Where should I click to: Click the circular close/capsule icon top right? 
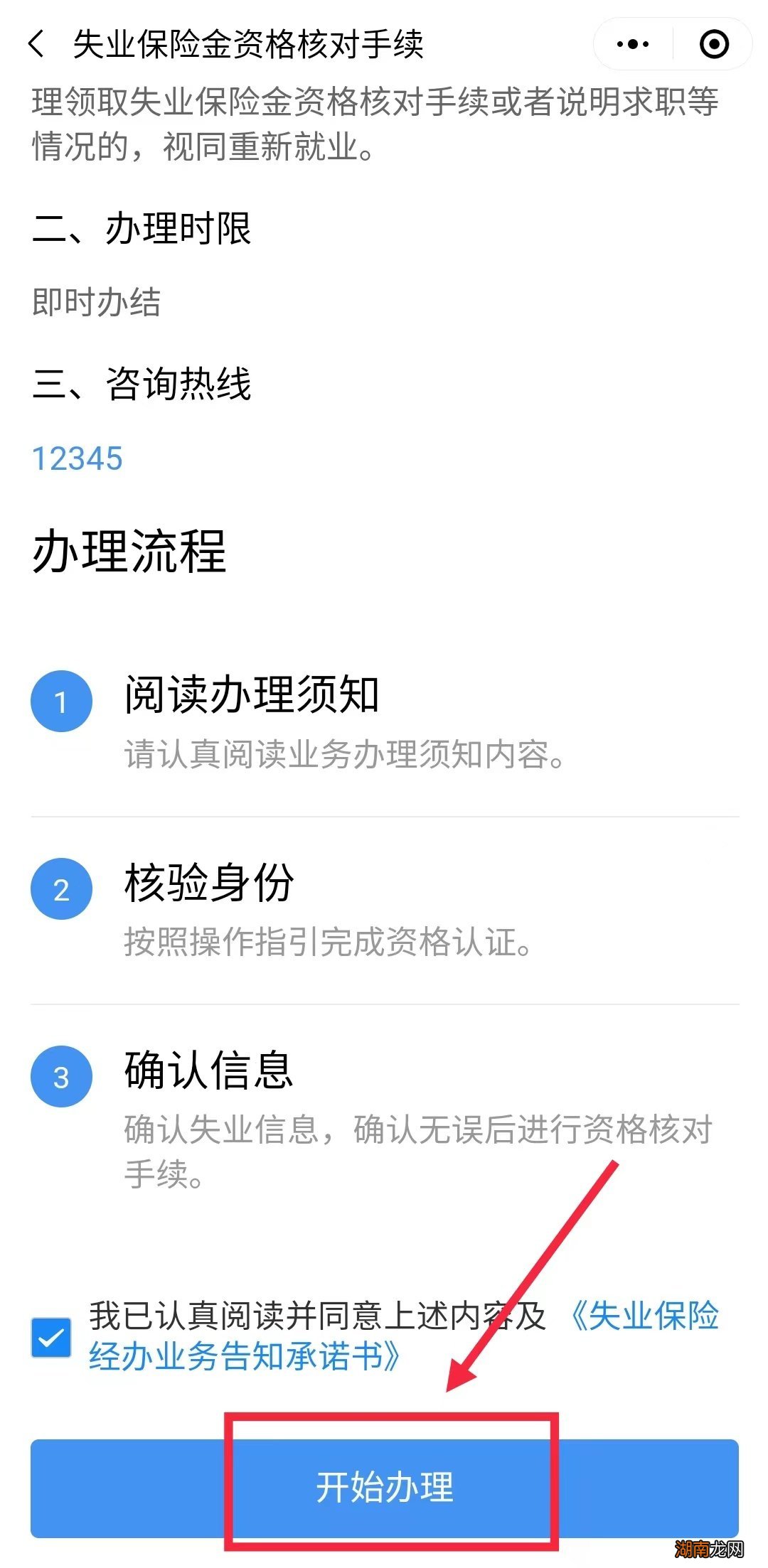[713, 44]
